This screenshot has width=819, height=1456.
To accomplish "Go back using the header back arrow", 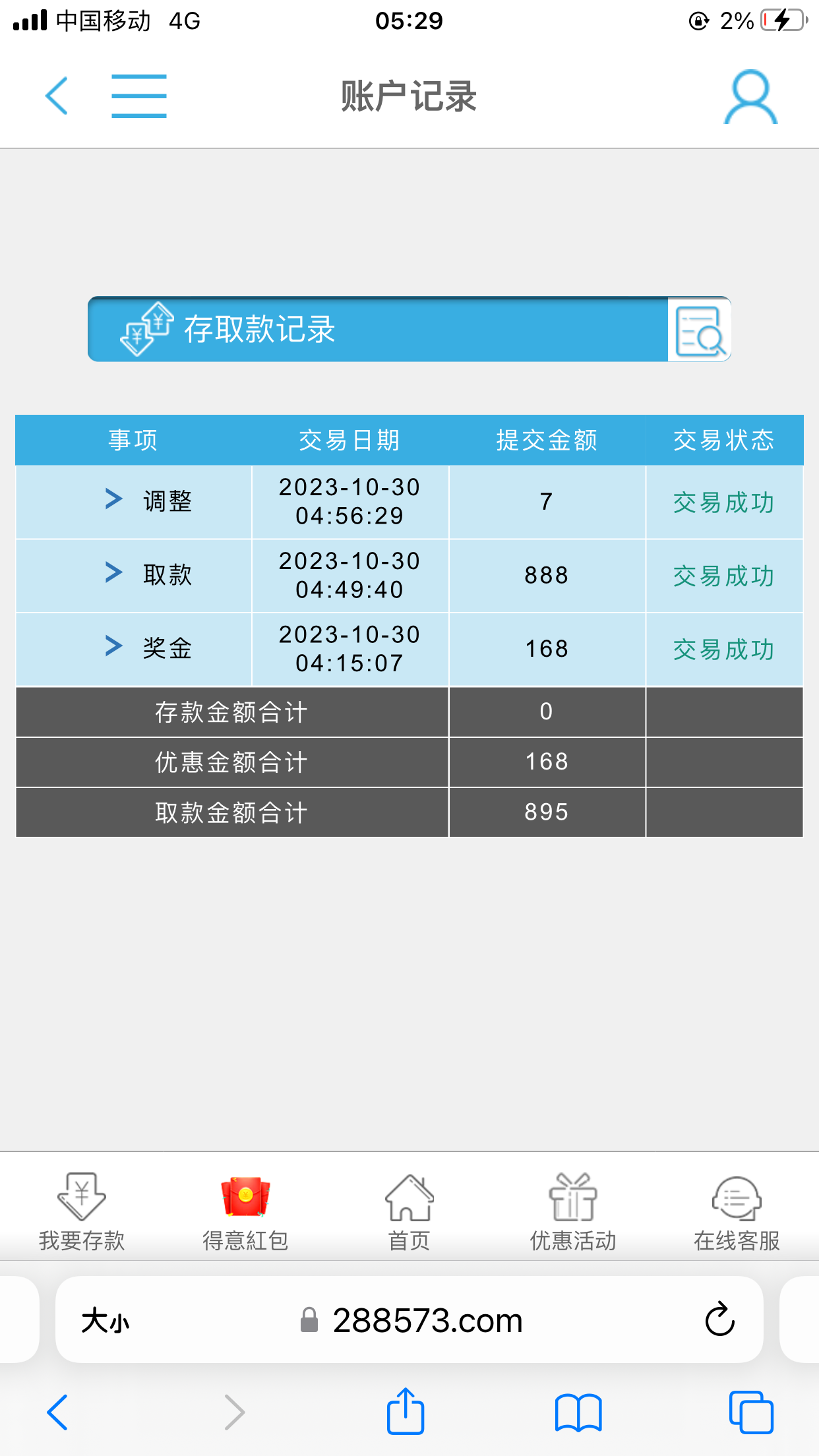I will (x=57, y=96).
